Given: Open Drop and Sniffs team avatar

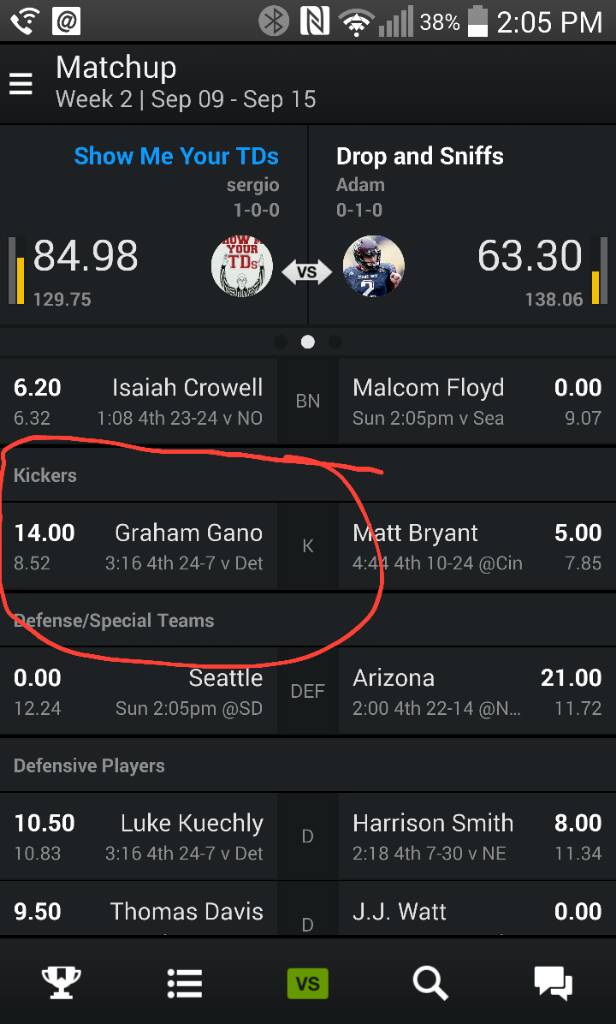Looking at the screenshot, I should [x=374, y=266].
